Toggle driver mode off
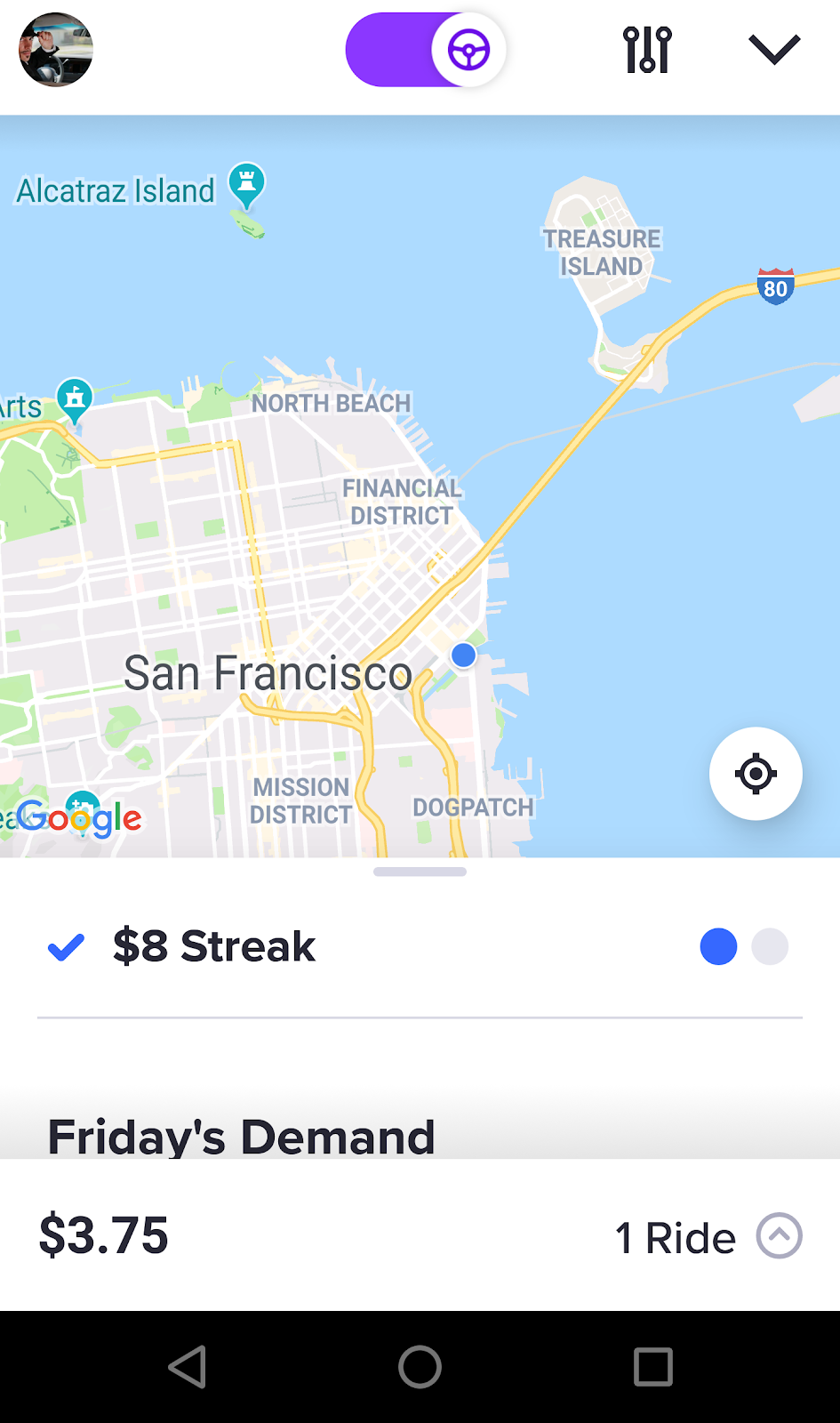This screenshot has width=840, height=1423. point(426,50)
